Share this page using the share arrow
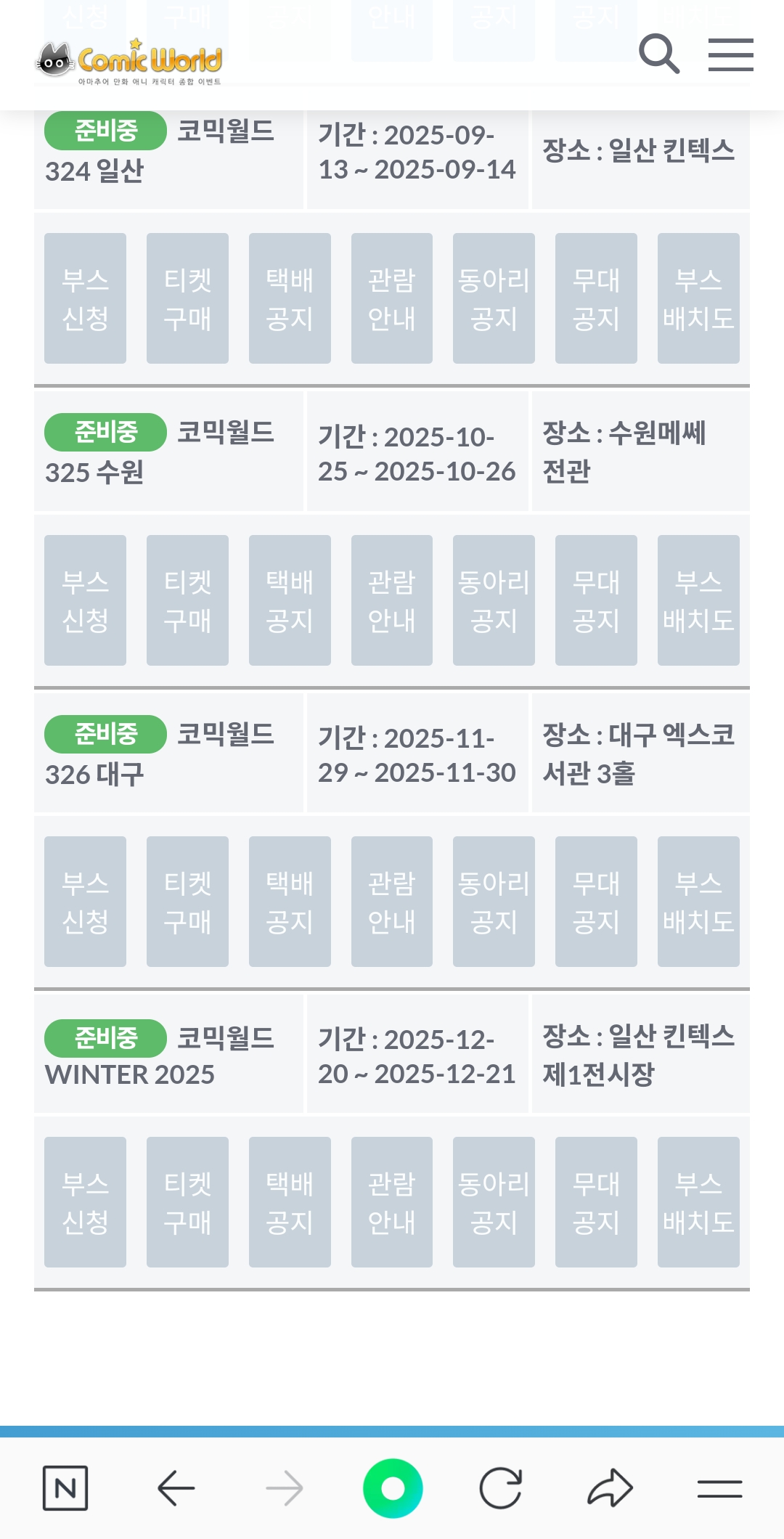The image size is (784, 1539). pos(610,1488)
